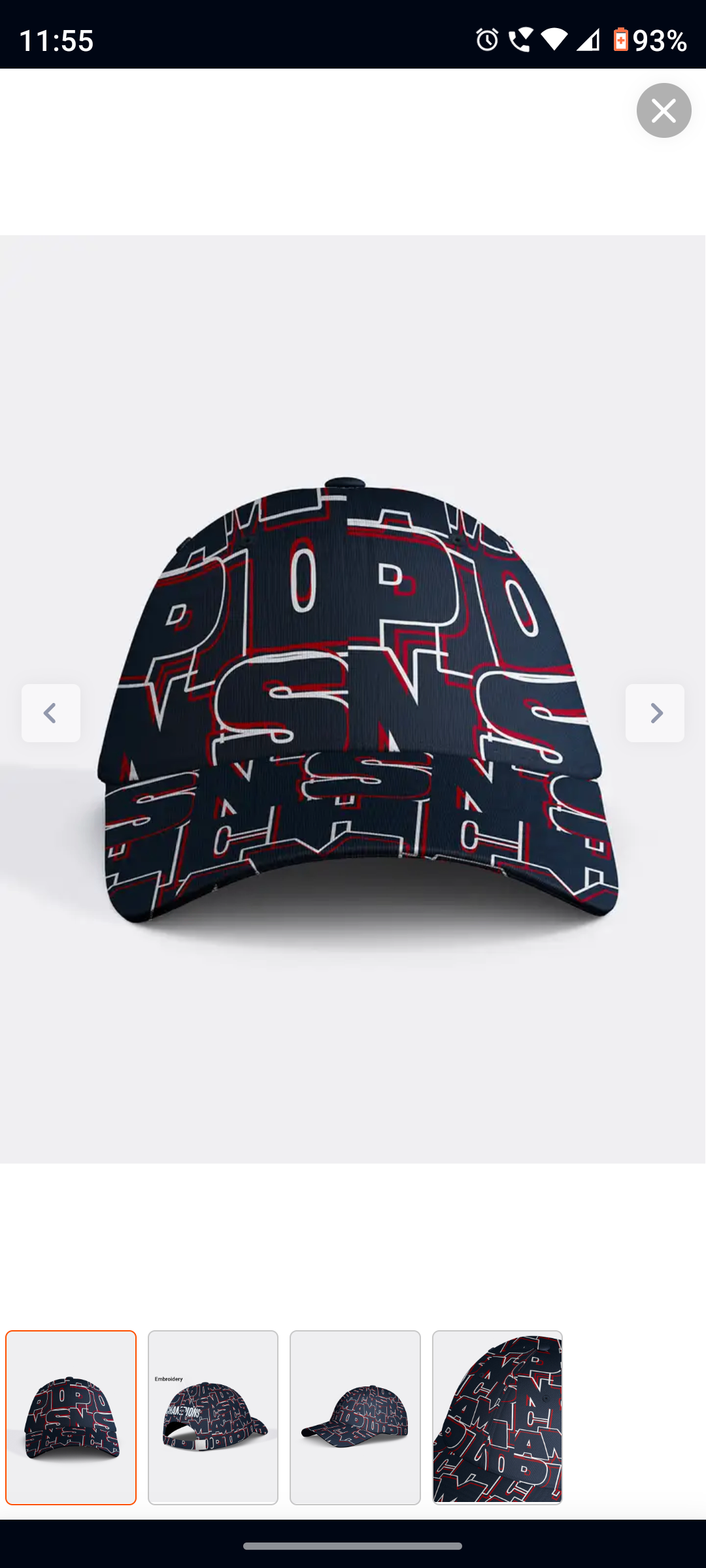Show the close-up pattern thumbnail
Image resolution: width=706 pixels, height=1568 pixels.
coord(497,1417)
